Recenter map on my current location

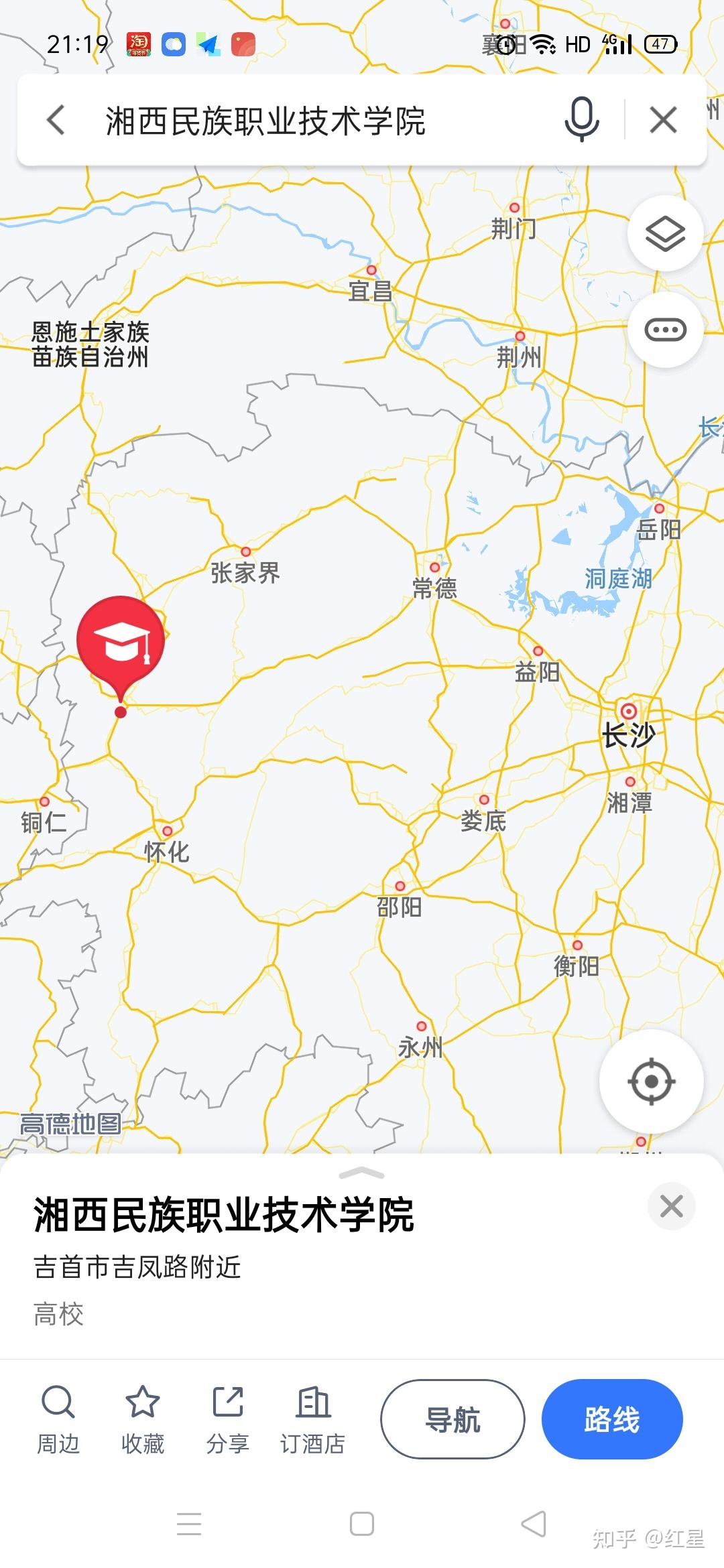[651, 1082]
